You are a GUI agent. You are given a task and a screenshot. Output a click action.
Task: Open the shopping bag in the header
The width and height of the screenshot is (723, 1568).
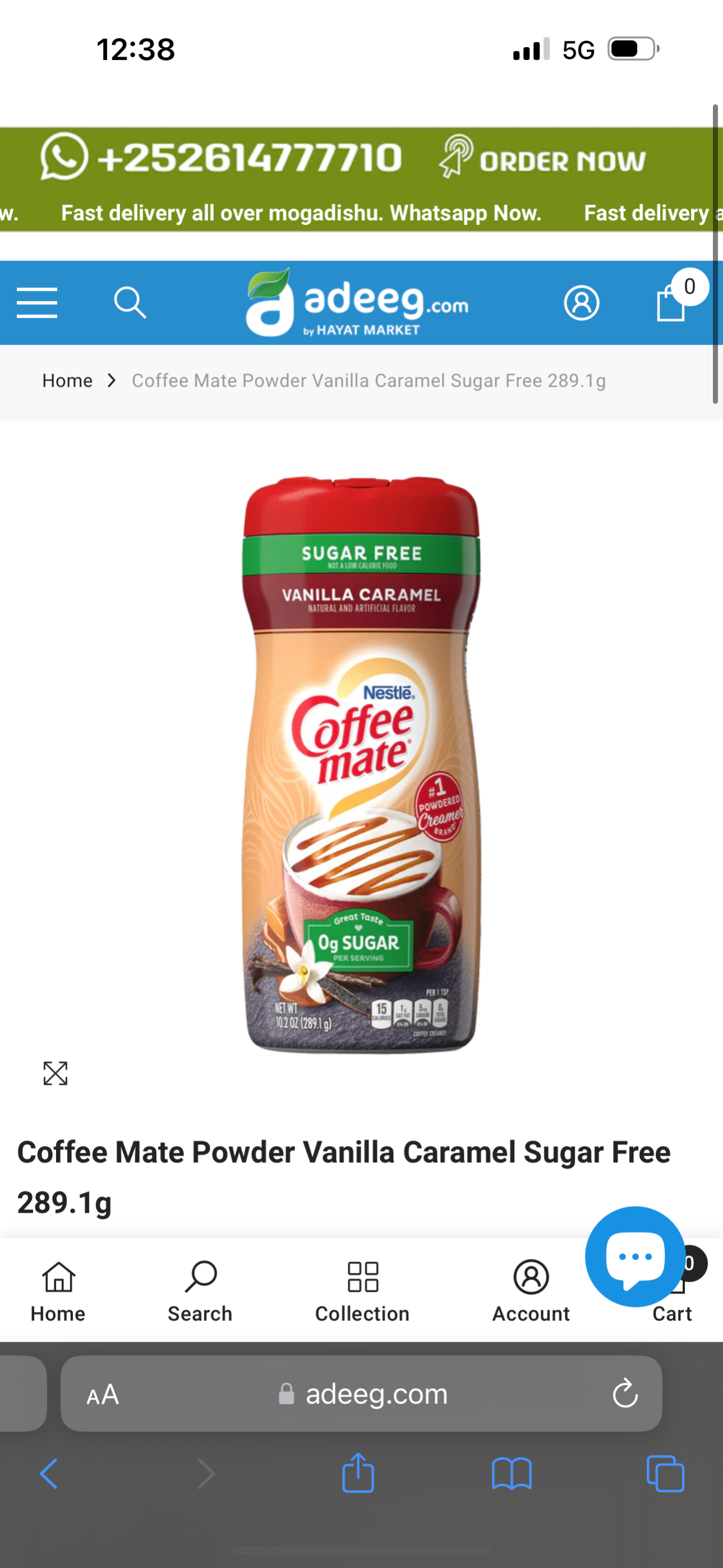672,302
